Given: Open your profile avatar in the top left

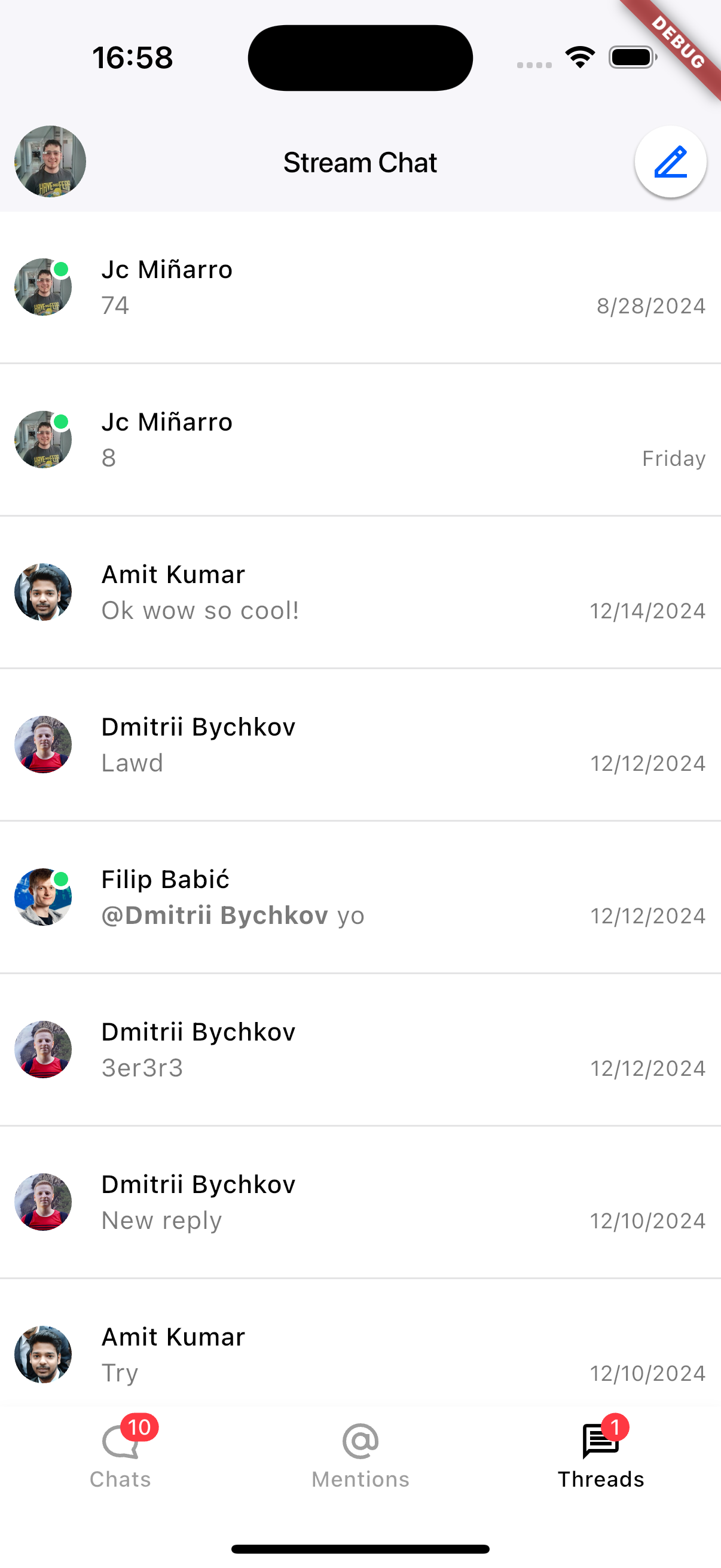Looking at the screenshot, I should pos(50,162).
